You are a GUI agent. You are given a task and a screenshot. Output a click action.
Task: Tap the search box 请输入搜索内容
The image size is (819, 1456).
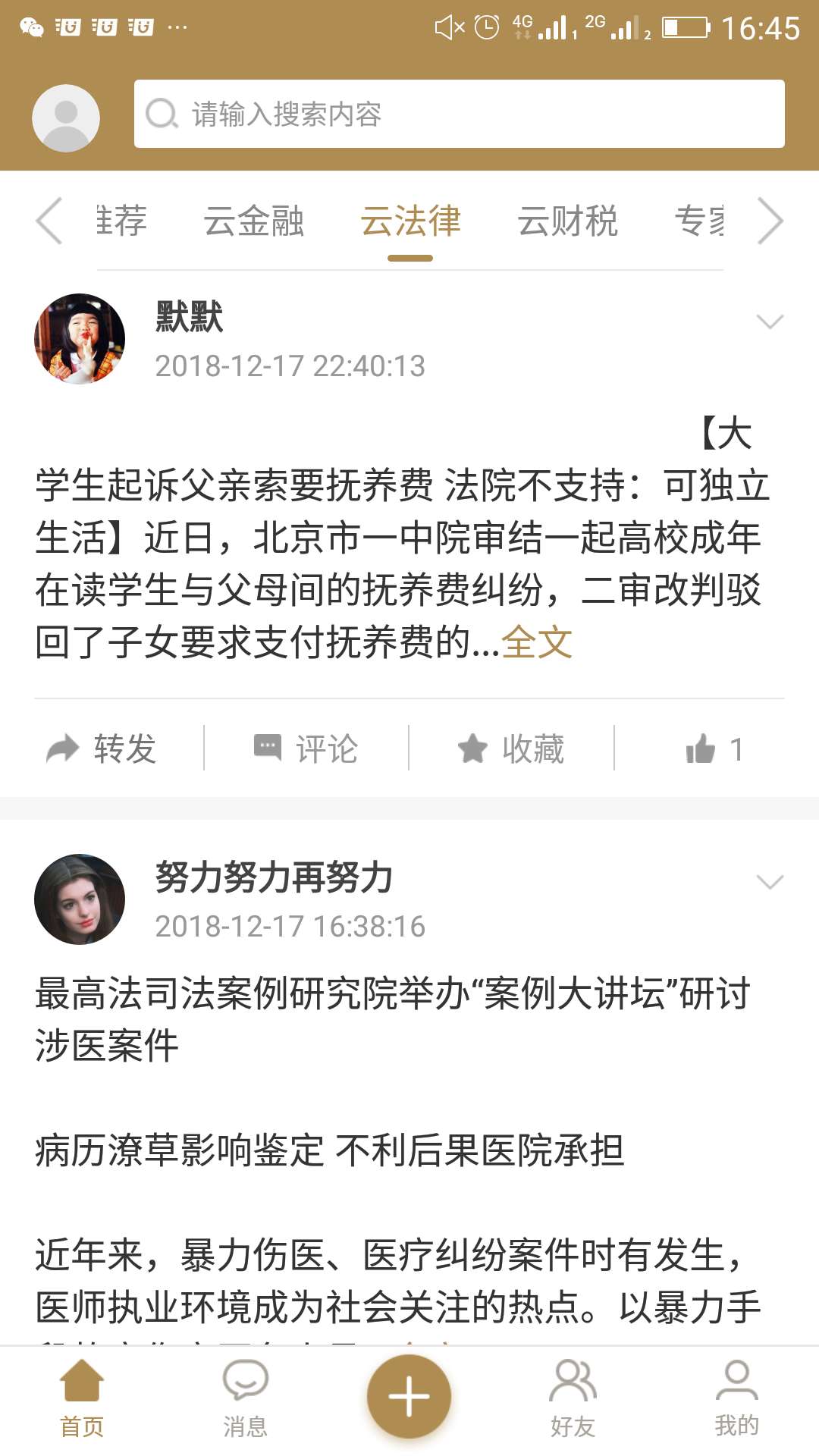click(x=460, y=114)
